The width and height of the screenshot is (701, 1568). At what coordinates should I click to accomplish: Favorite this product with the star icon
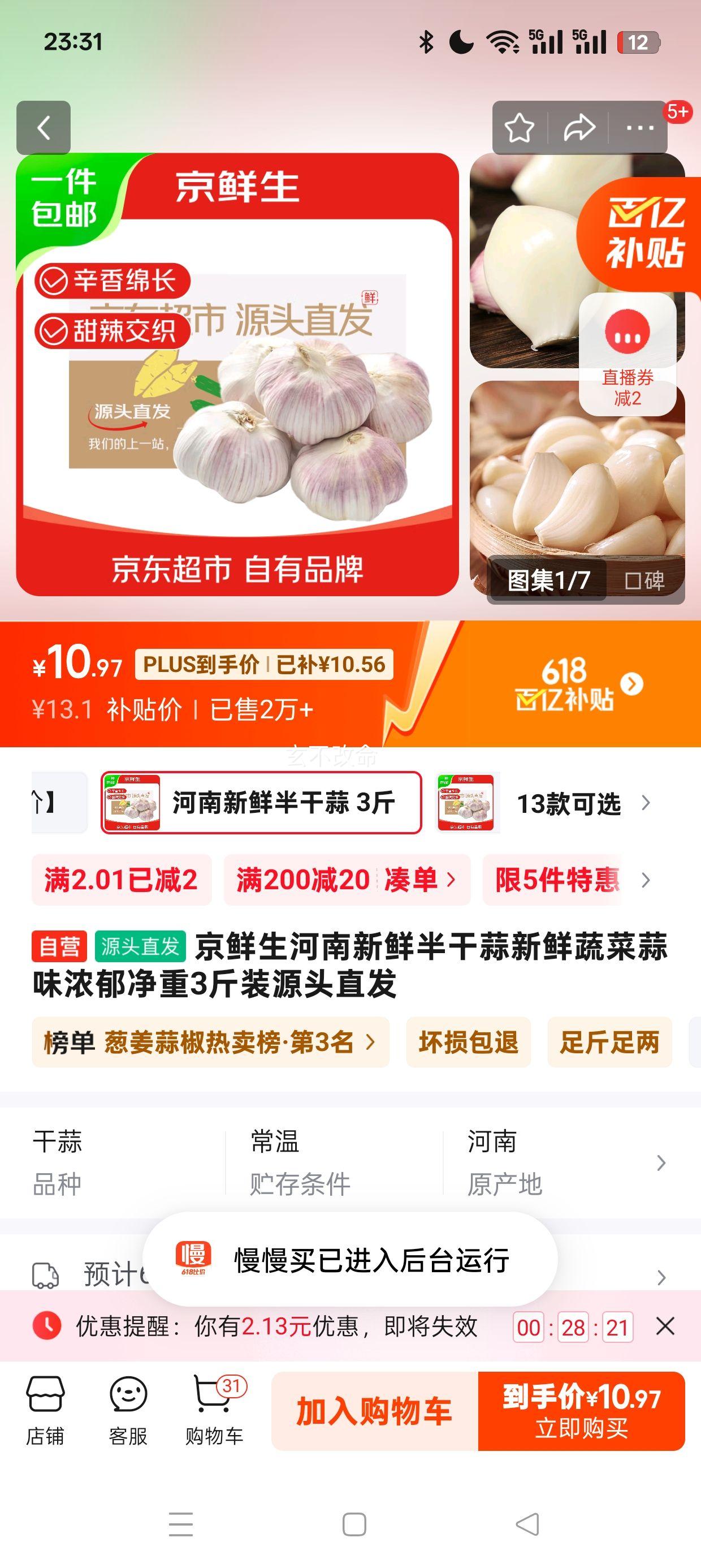pyautogui.click(x=520, y=128)
